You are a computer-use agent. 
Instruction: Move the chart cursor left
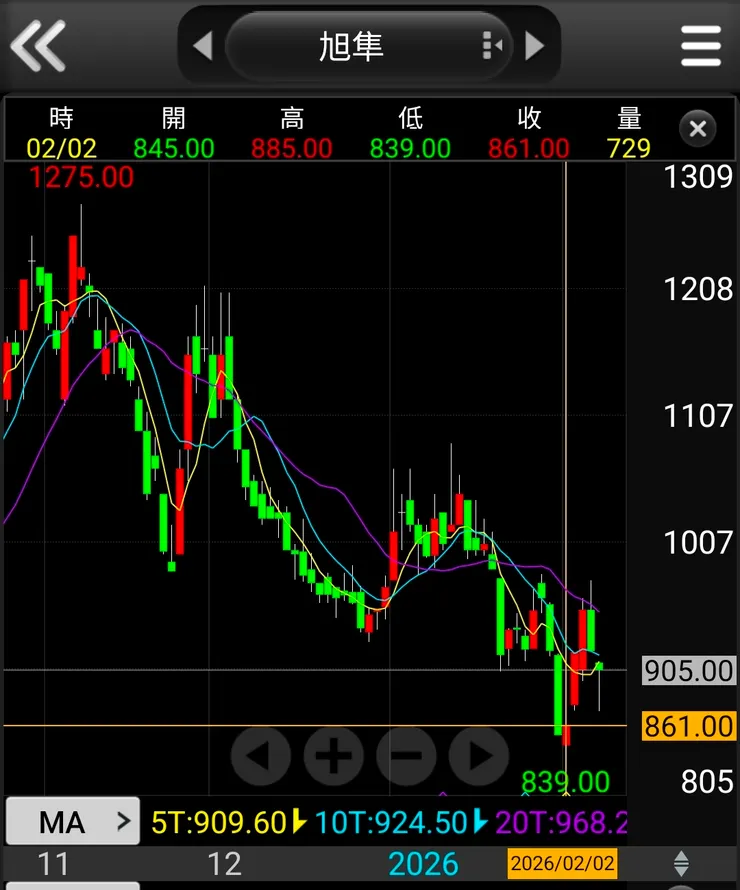point(261,755)
